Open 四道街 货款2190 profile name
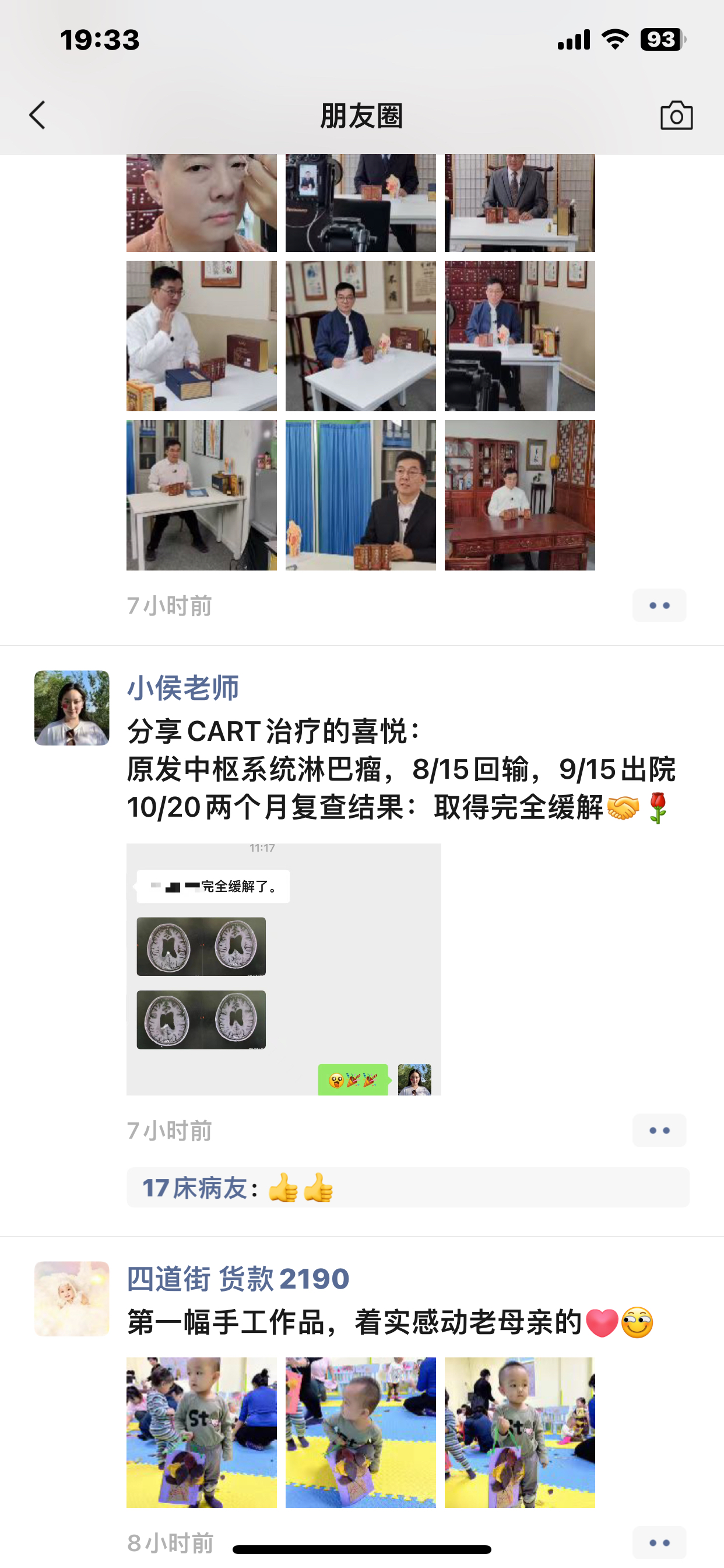724x1568 pixels. 238,1279
